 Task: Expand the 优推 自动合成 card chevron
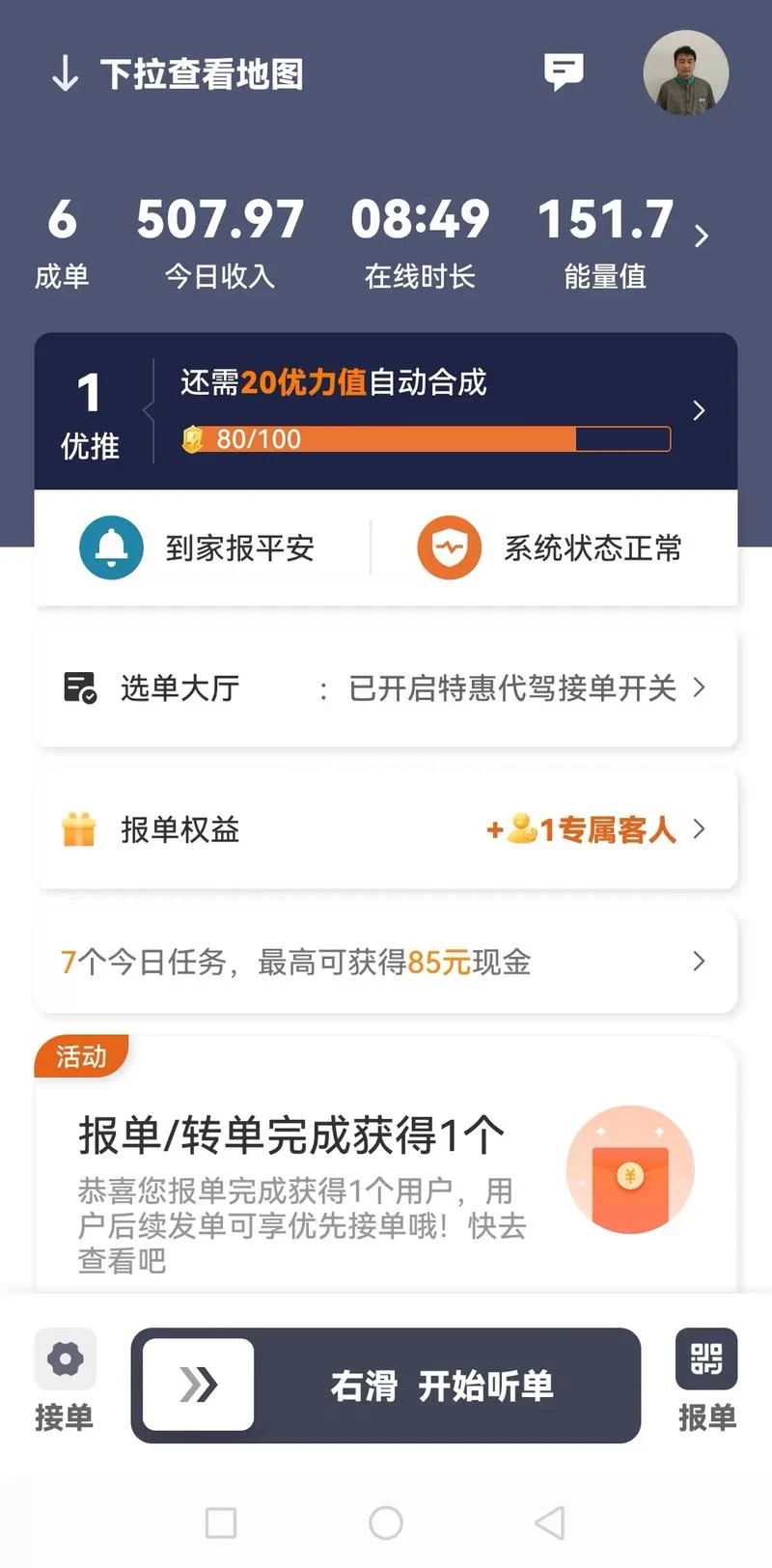pyautogui.click(x=699, y=410)
